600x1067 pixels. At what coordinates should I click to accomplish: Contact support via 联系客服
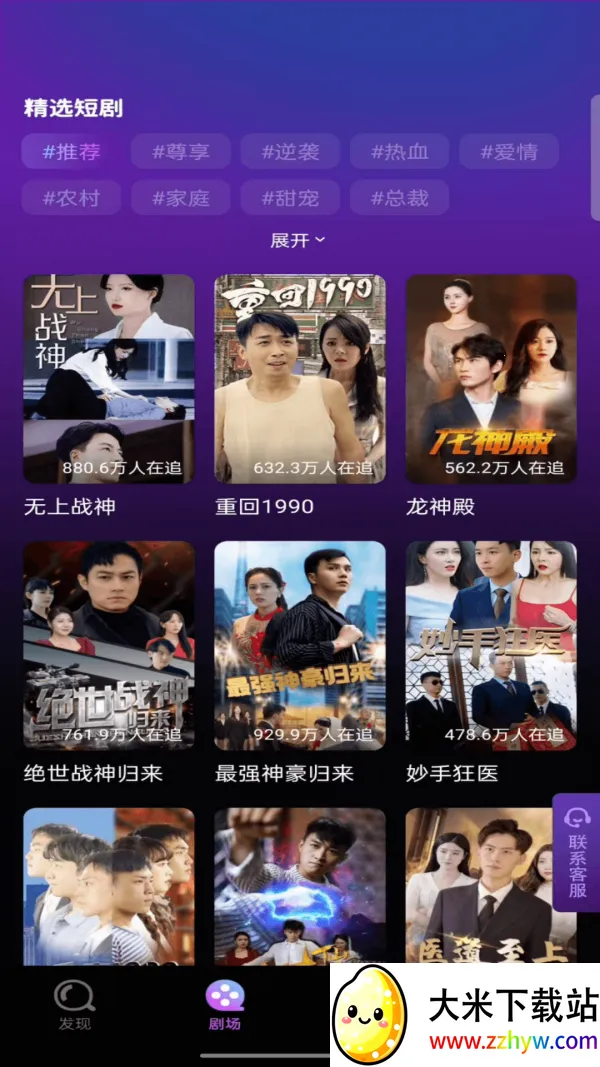[x=577, y=852]
